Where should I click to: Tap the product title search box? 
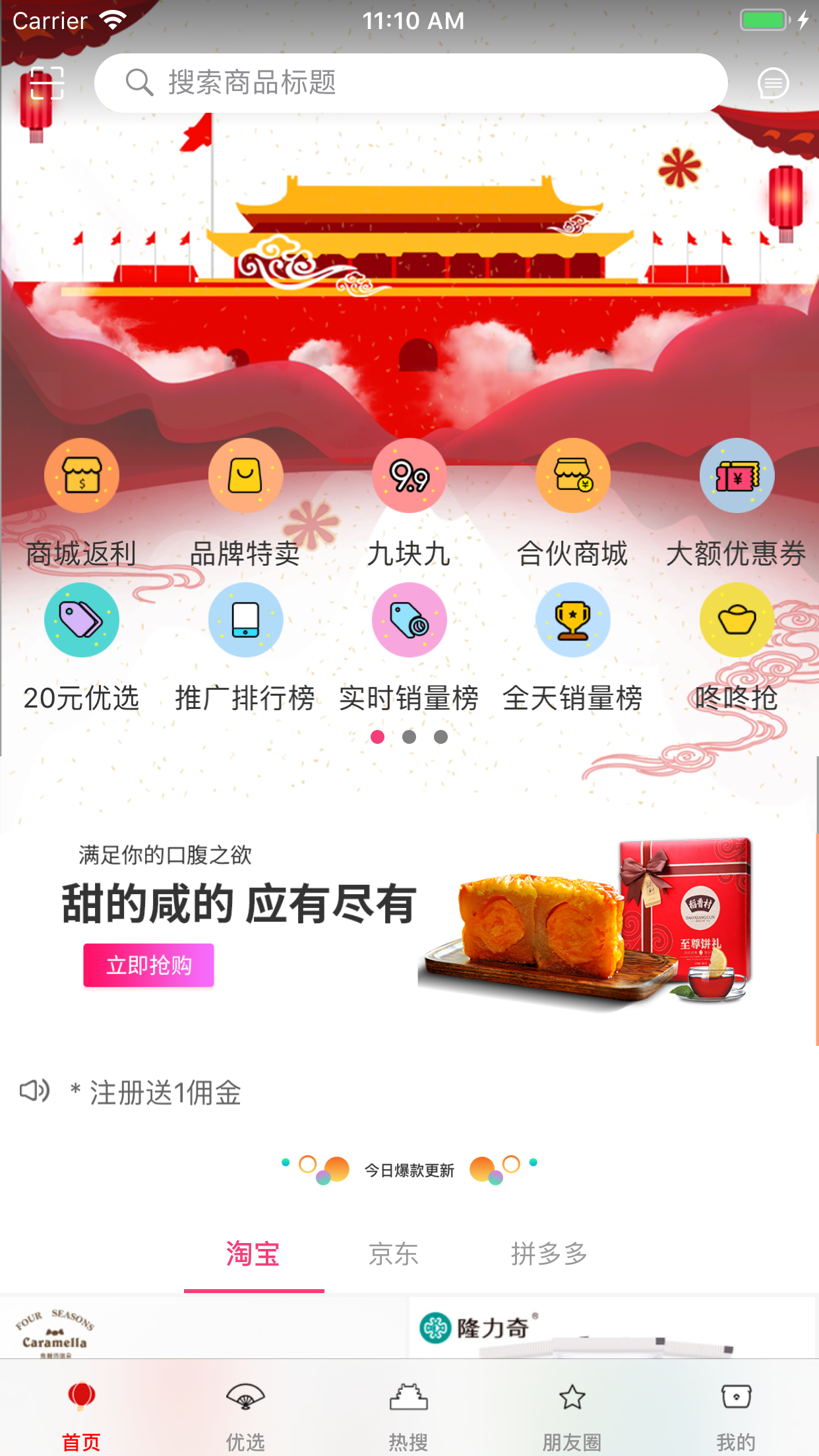[x=411, y=83]
